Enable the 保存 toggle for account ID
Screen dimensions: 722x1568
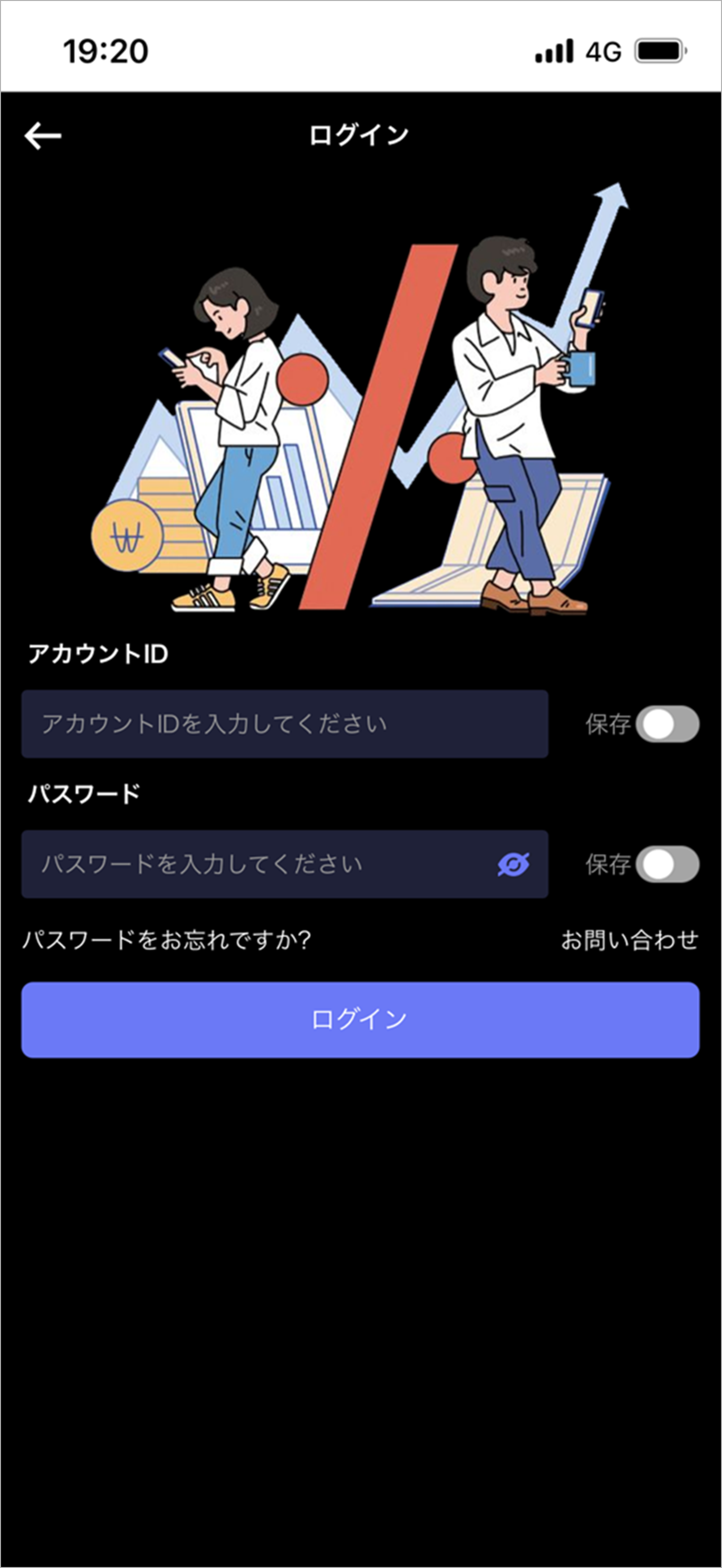(667, 725)
